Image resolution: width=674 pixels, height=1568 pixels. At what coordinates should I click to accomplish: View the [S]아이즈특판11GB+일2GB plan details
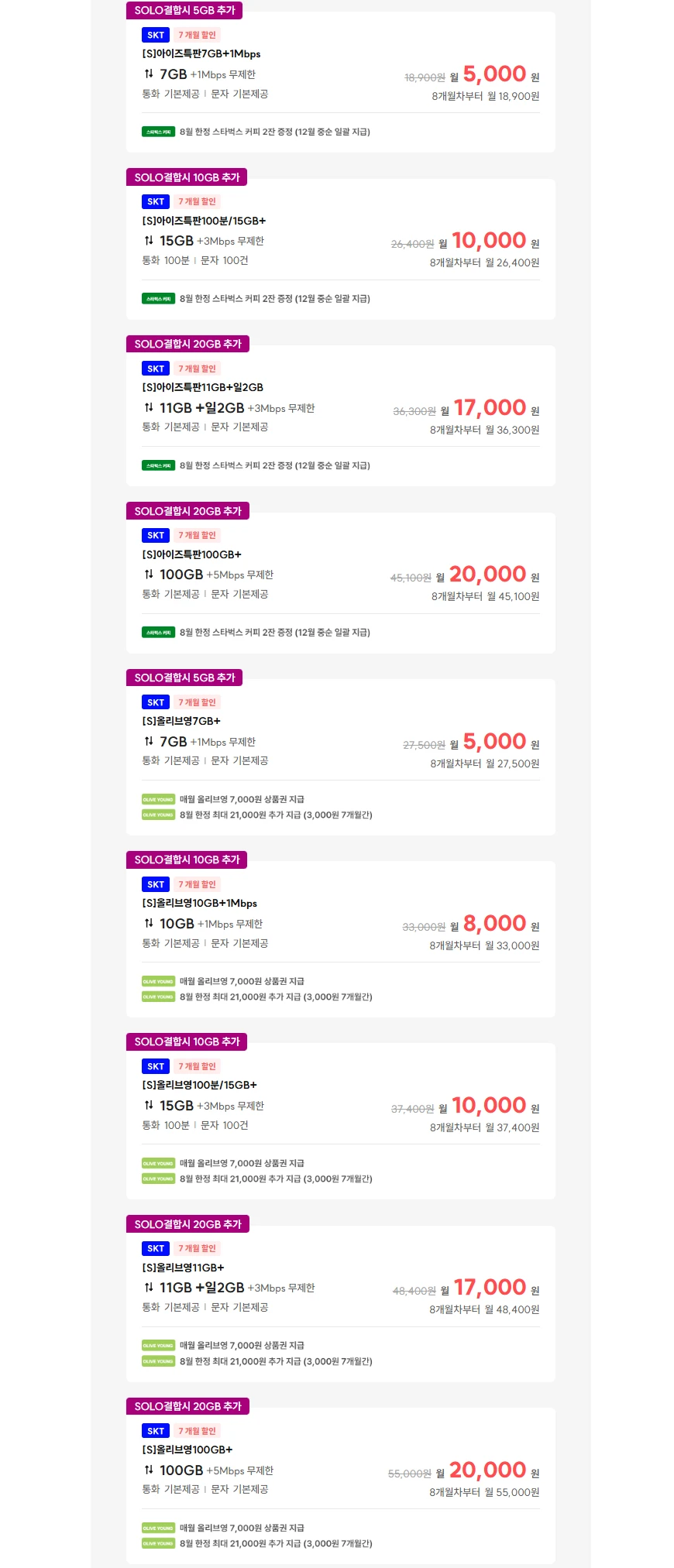[x=341, y=416]
